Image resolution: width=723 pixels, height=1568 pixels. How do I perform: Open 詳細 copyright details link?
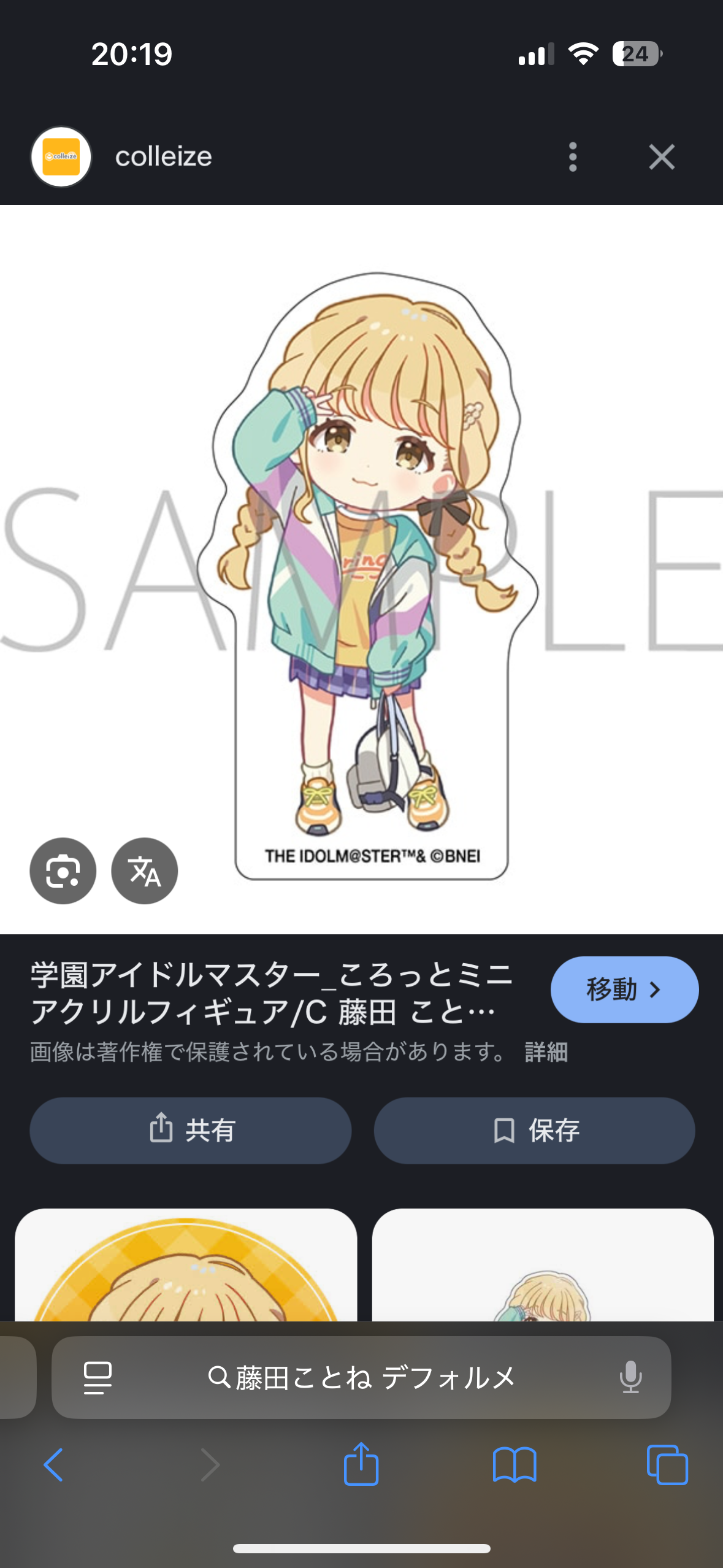[546, 1053]
